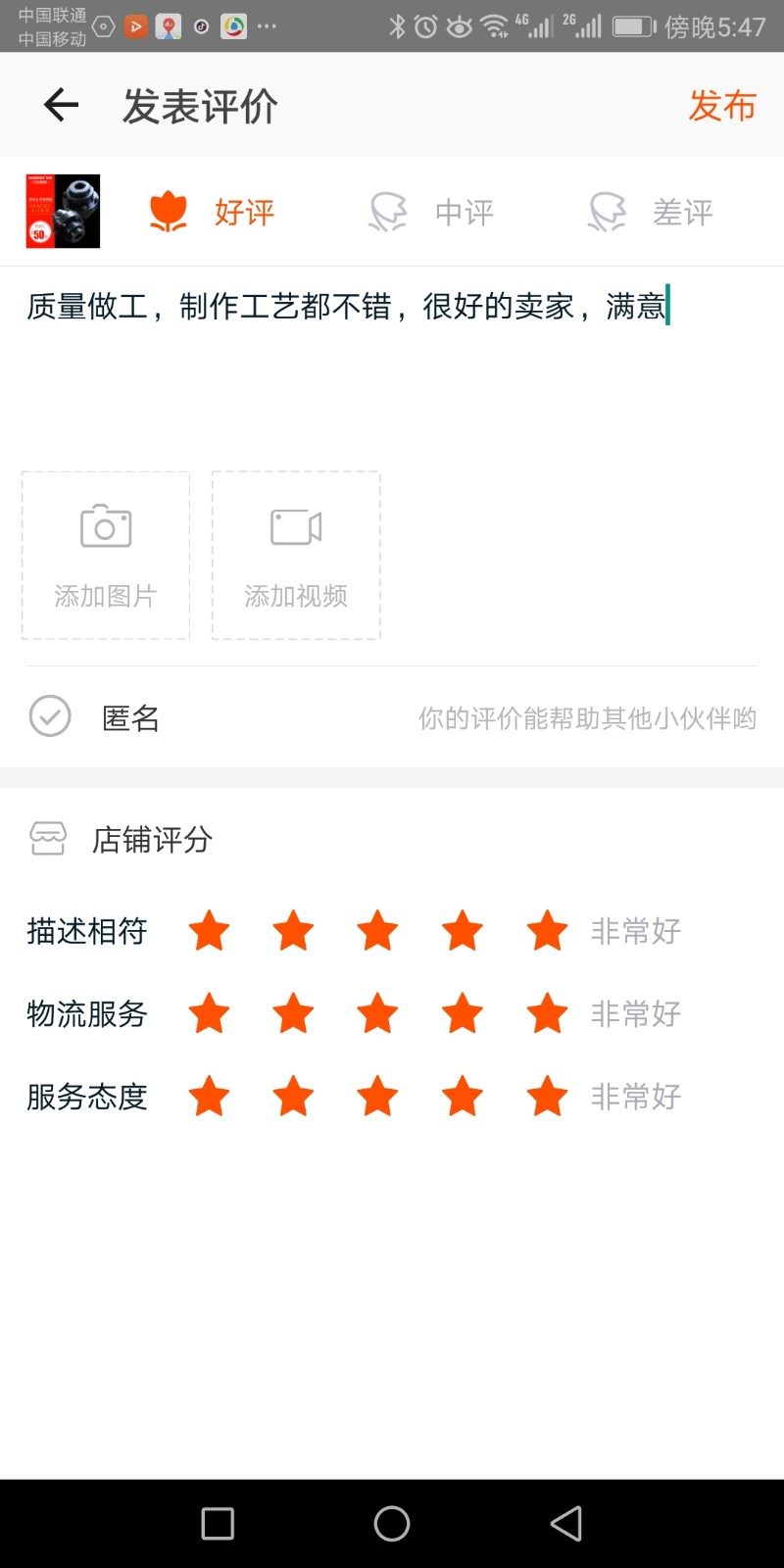
Task: Toggle the 匿名 anonymous checkbox
Action: coord(50,716)
